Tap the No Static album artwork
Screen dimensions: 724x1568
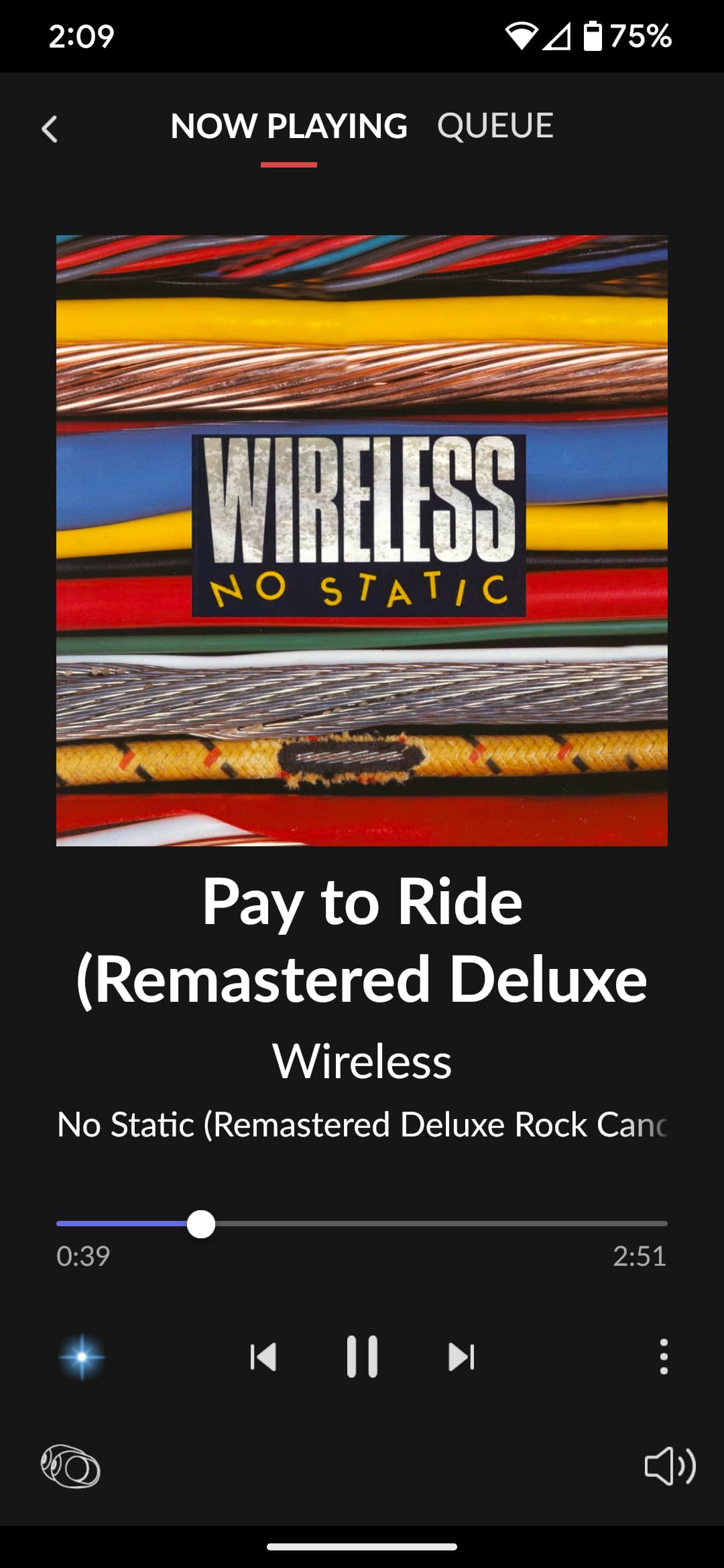(x=362, y=540)
